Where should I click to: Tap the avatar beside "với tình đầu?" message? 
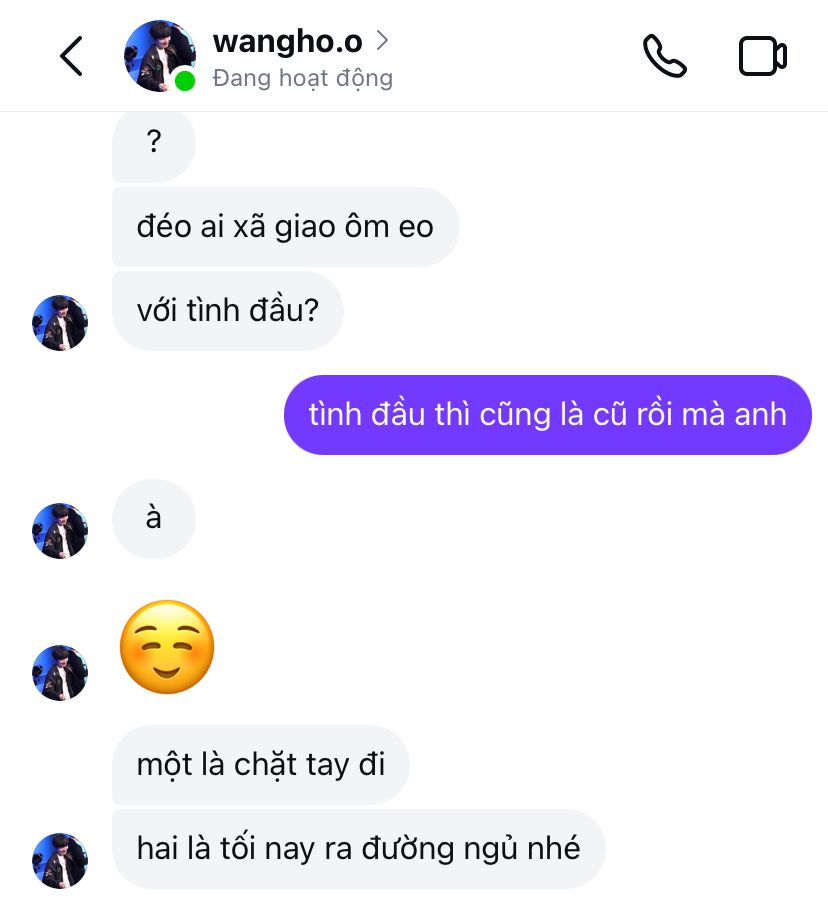(60, 322)
